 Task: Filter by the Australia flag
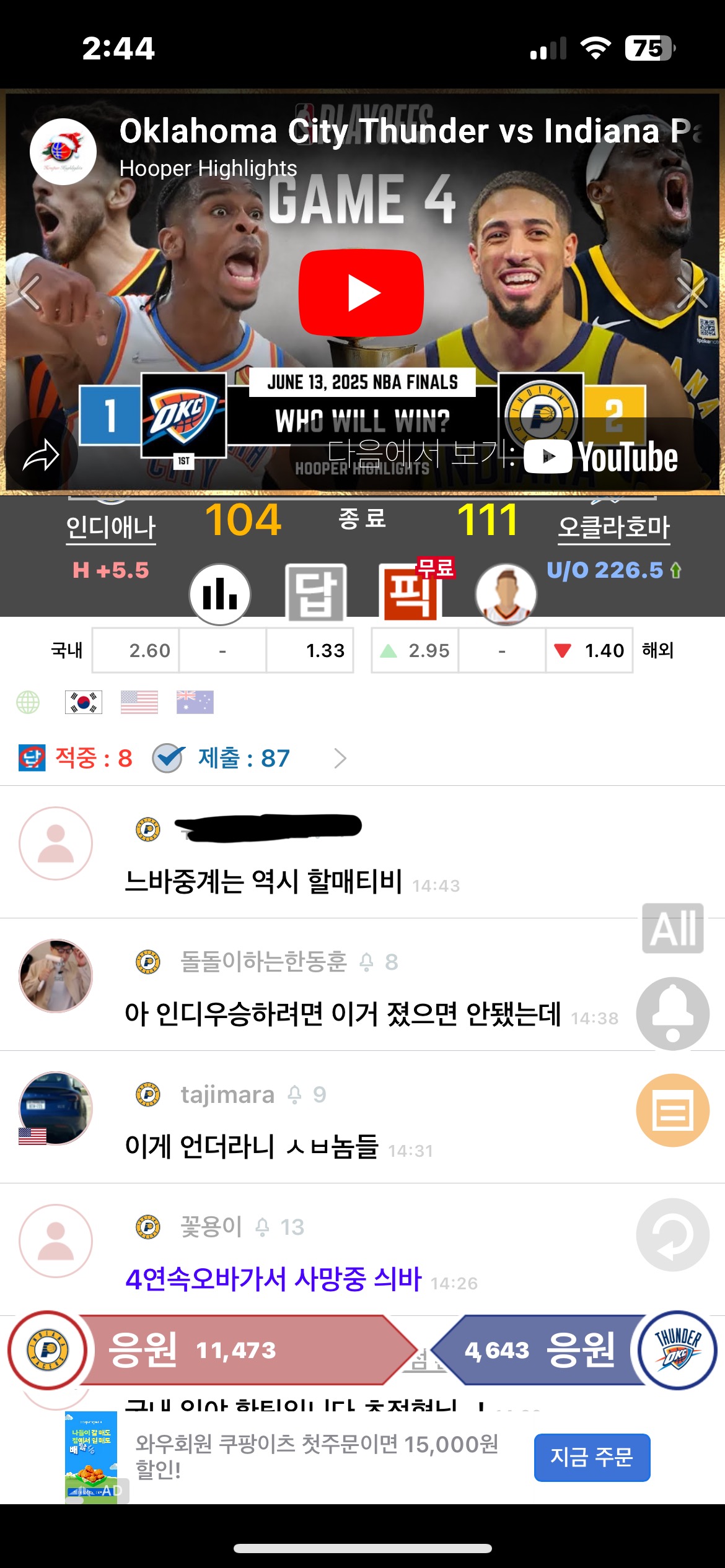point(195,702)
